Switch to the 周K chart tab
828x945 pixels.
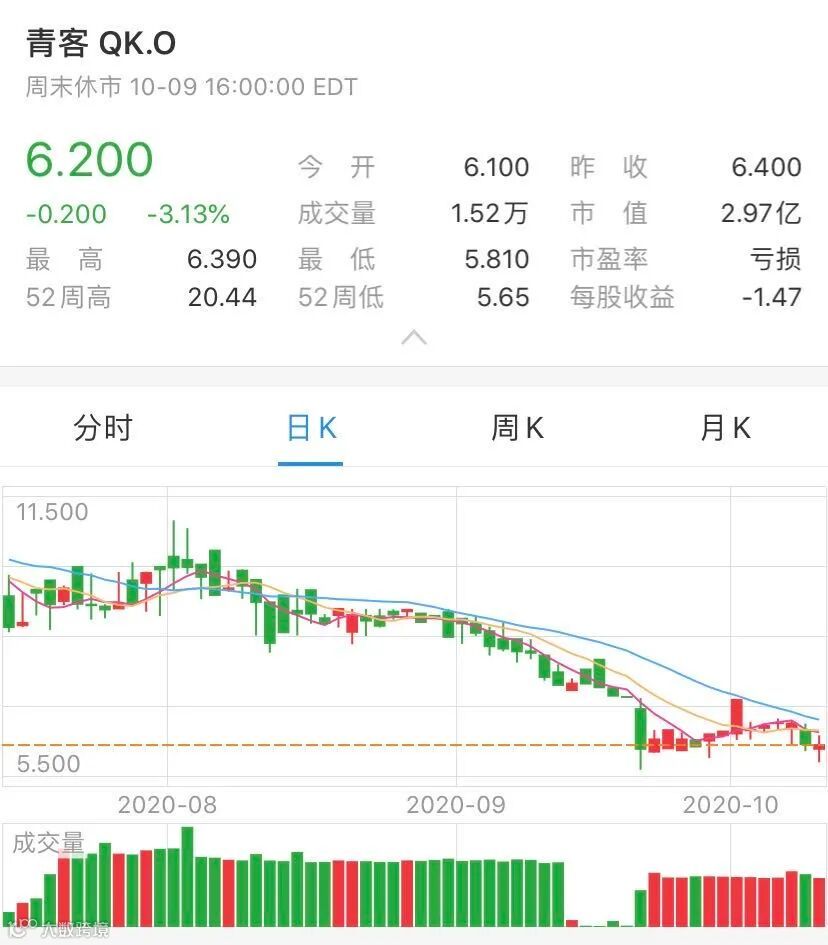click(x=517, y=429)
